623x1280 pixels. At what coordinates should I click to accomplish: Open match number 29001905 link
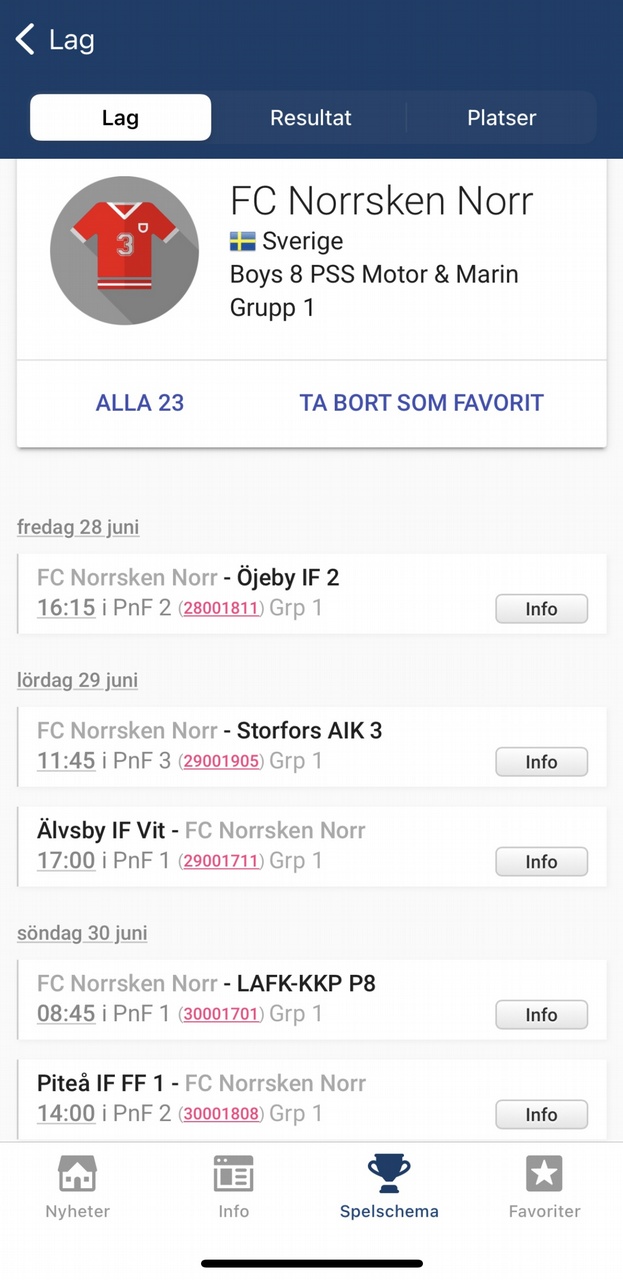point(221,762)
